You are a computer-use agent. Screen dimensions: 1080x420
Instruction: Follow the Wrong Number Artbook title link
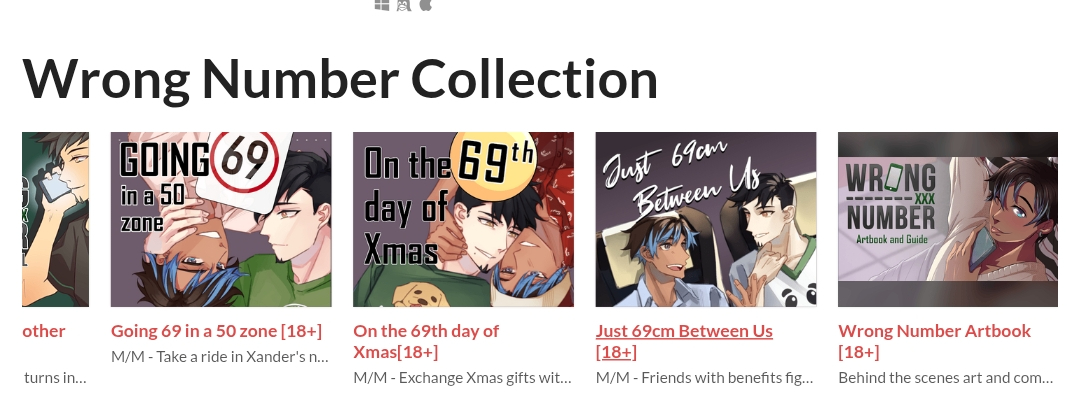tap(934, 331)
